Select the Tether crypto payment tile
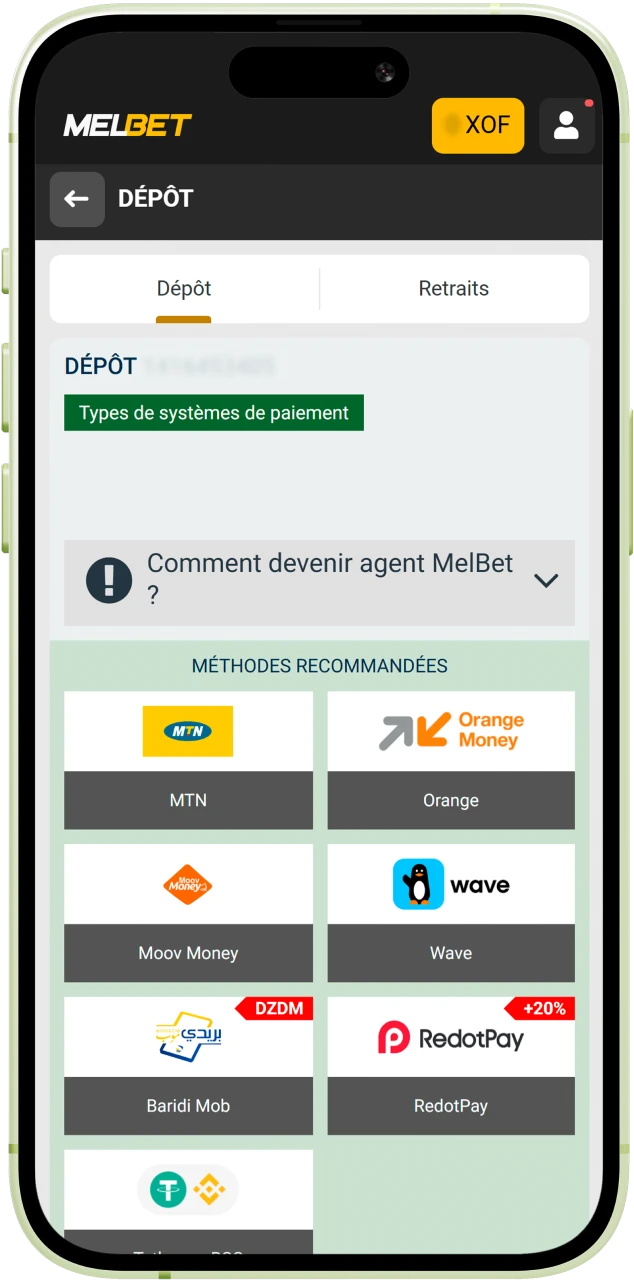The width and height of the screenshot is (634, 1280). click(188, 1200)
